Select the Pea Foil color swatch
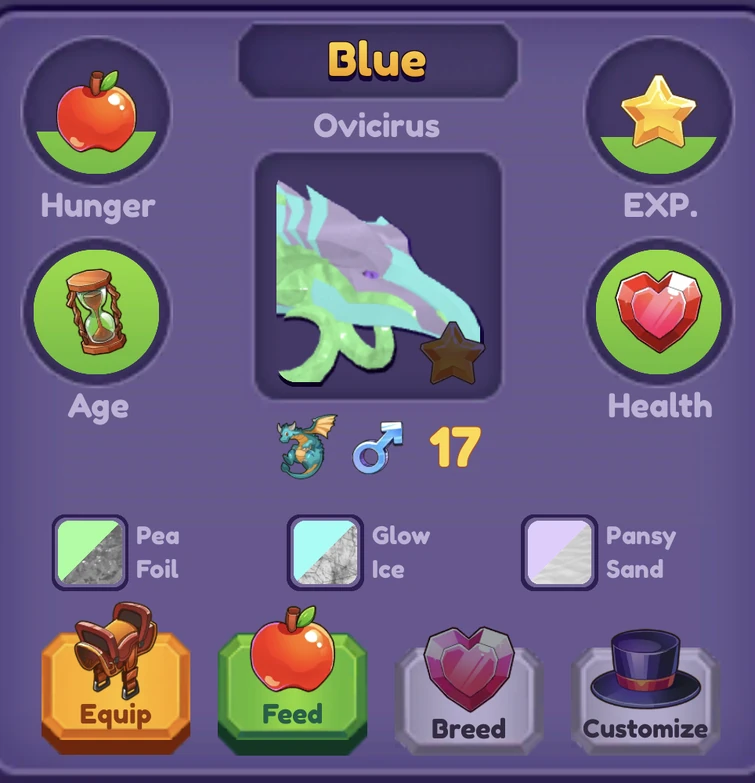 click(x=90, y=552)
